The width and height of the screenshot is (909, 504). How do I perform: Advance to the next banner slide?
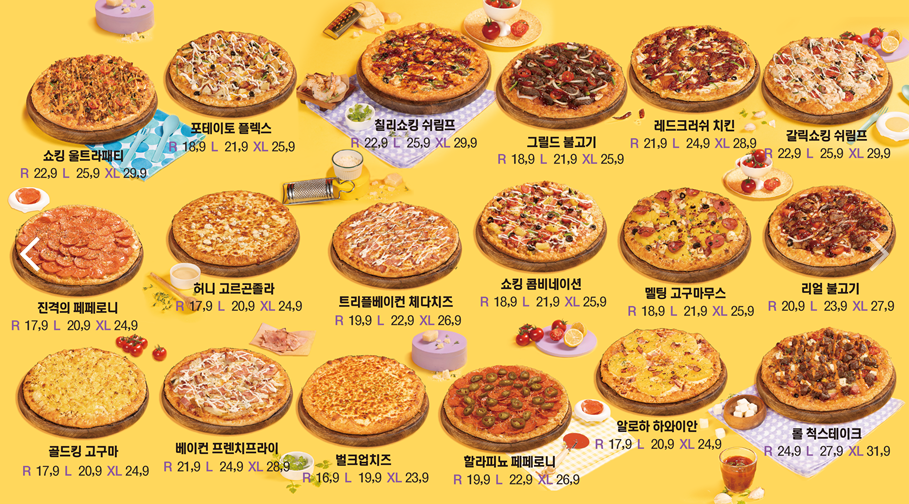[x=878, y=254]
